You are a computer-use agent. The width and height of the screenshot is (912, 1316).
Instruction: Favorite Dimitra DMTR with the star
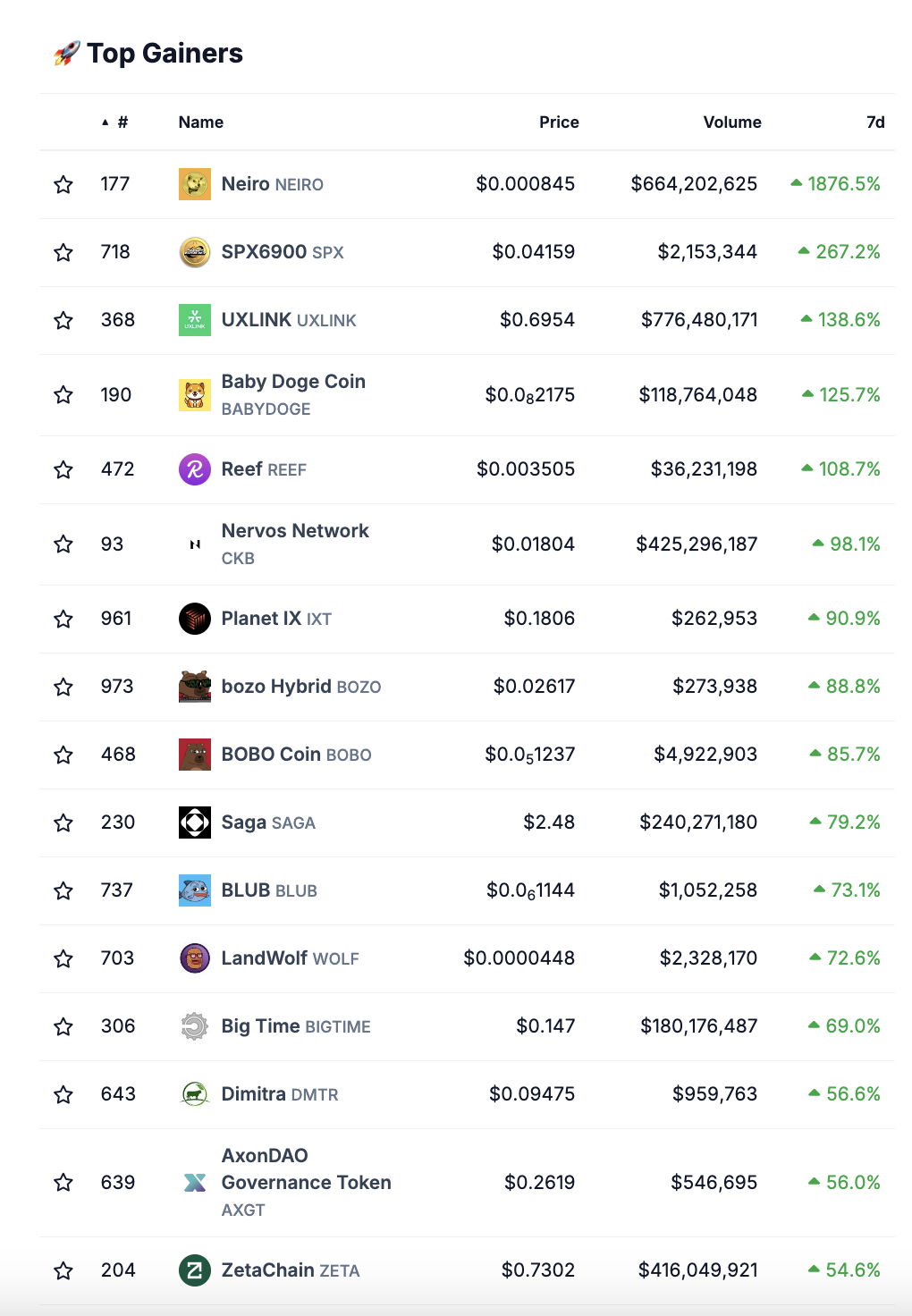(63, 1095)
